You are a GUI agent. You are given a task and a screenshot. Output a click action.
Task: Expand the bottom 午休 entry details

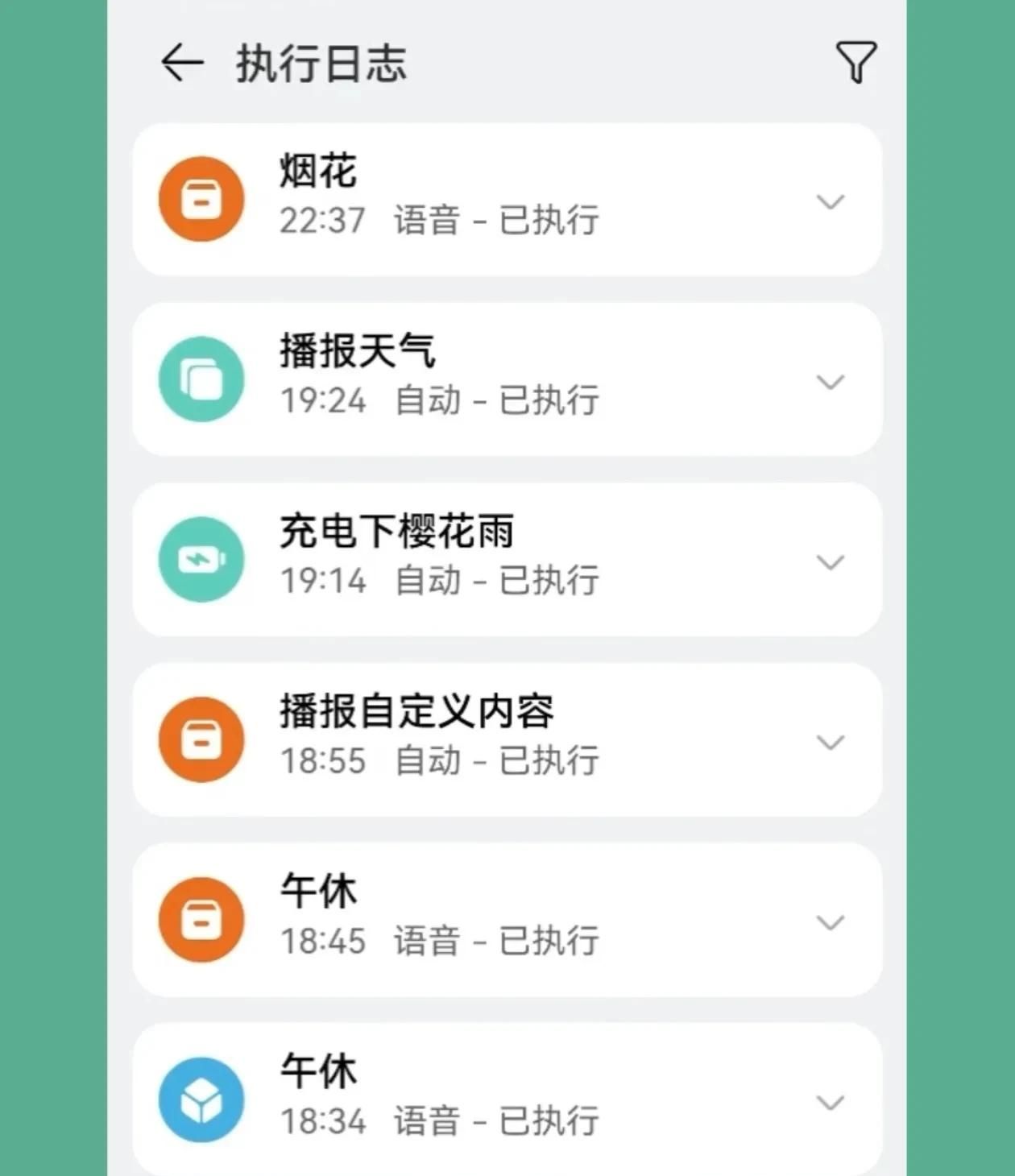coord(831,1103)
